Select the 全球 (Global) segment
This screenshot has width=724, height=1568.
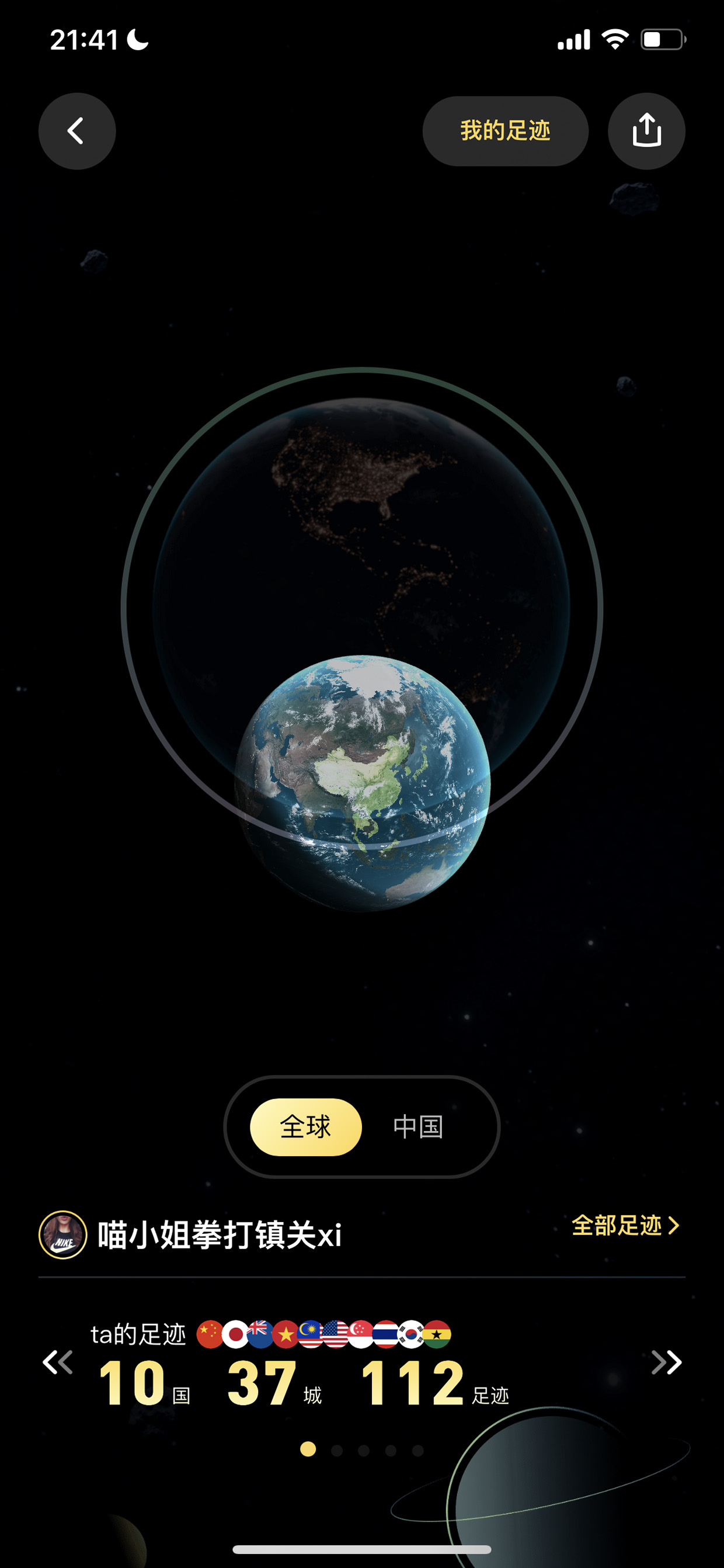point(305,1127)
